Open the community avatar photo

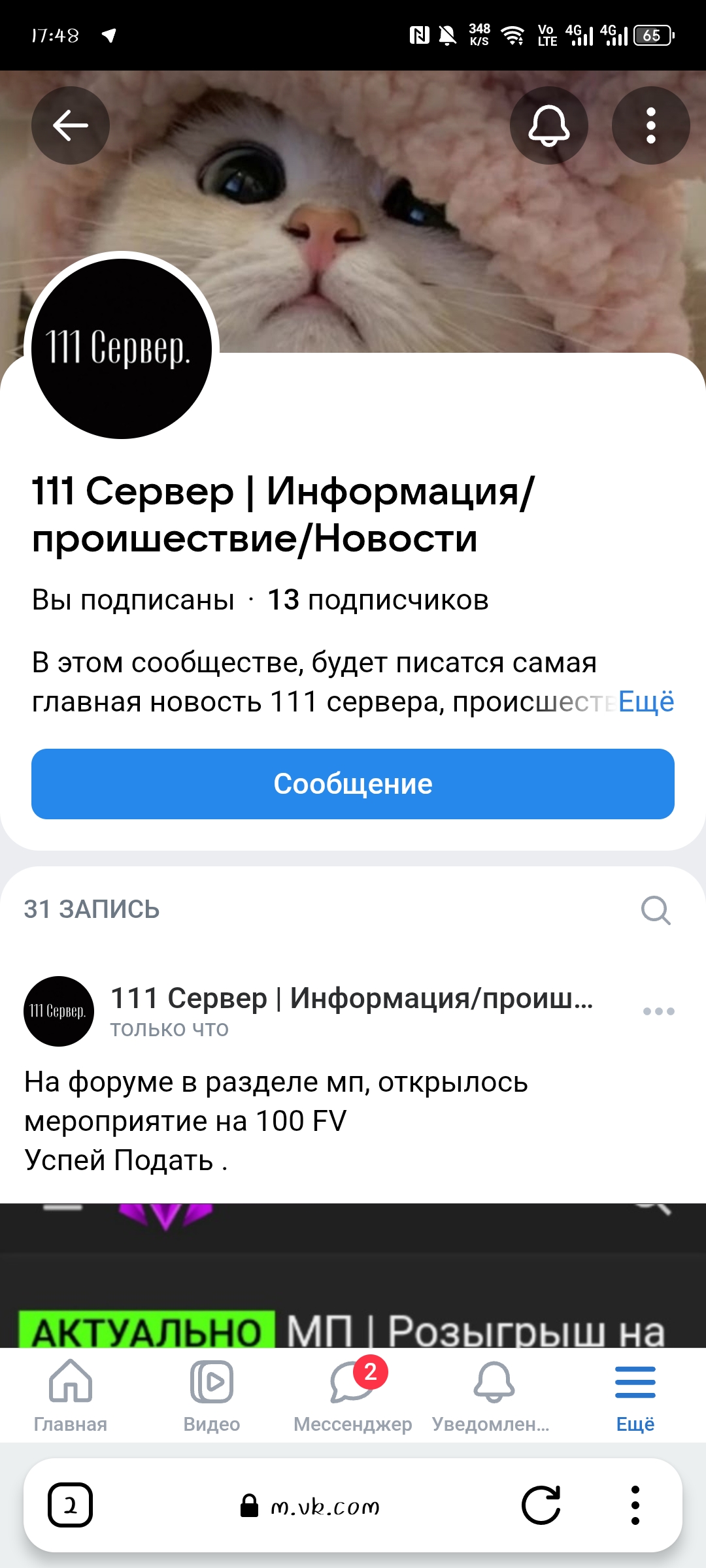[122, 348]
